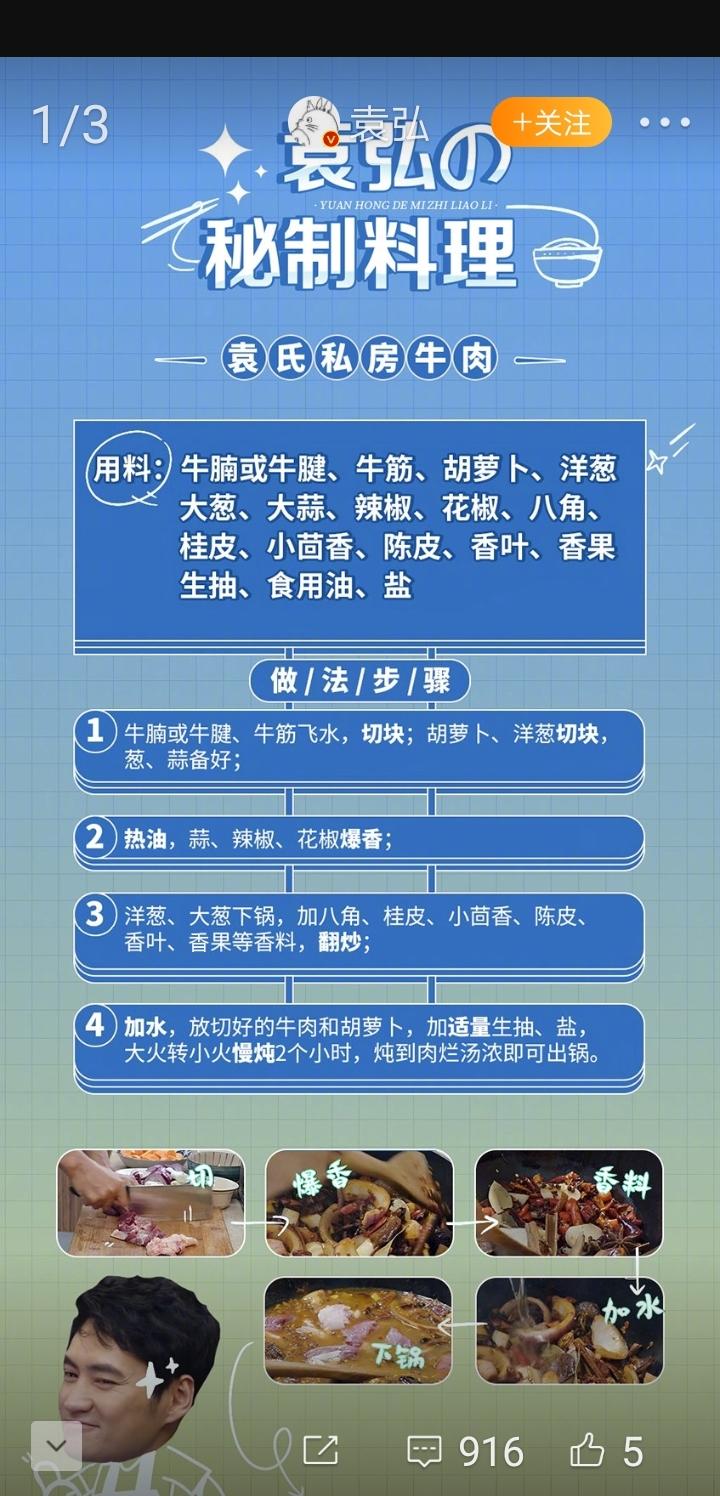Toggle follow via the +关注 button
The image size is (720, 1496).
pyautogui.click(x=549, y=121)
